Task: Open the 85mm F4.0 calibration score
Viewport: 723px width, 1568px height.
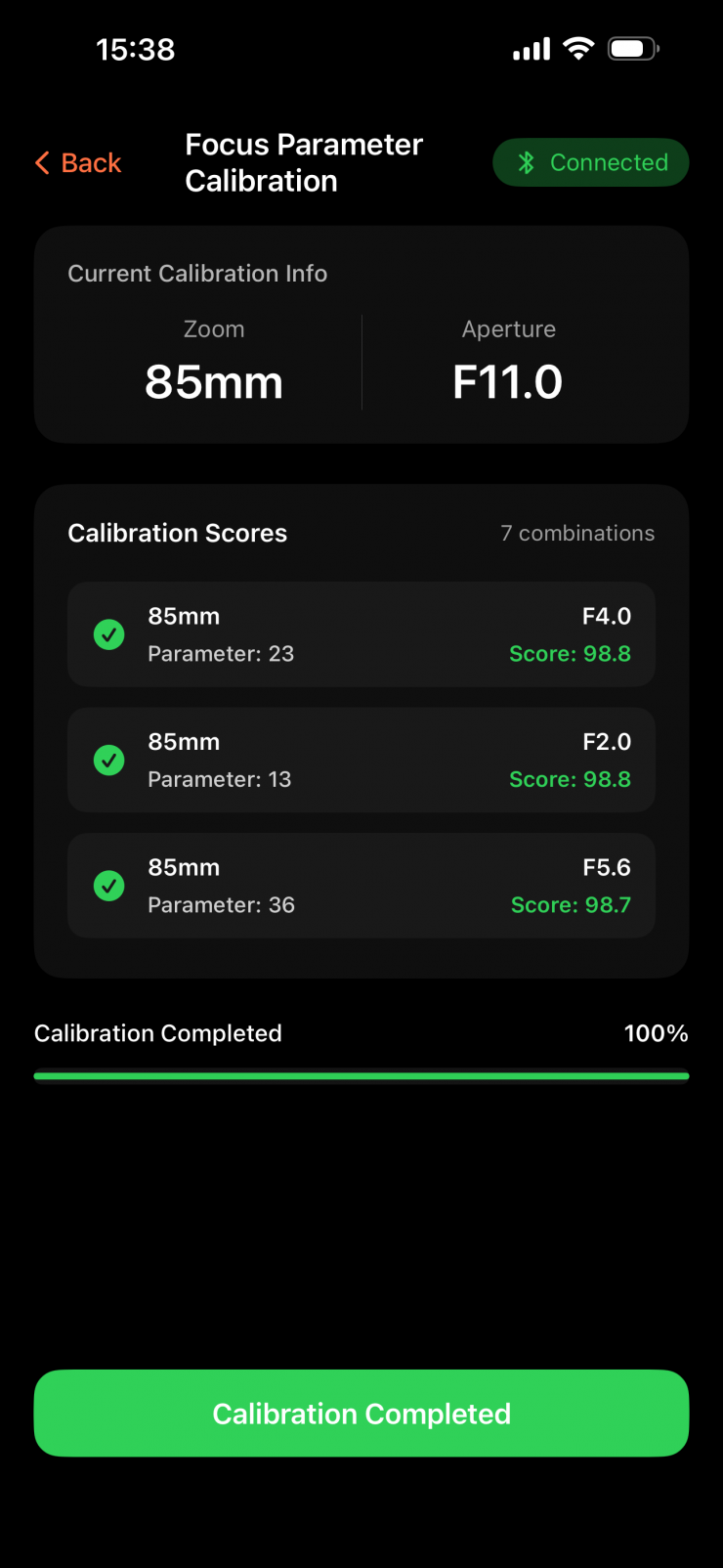Action: pyautogui.click(x=361, y=634)
